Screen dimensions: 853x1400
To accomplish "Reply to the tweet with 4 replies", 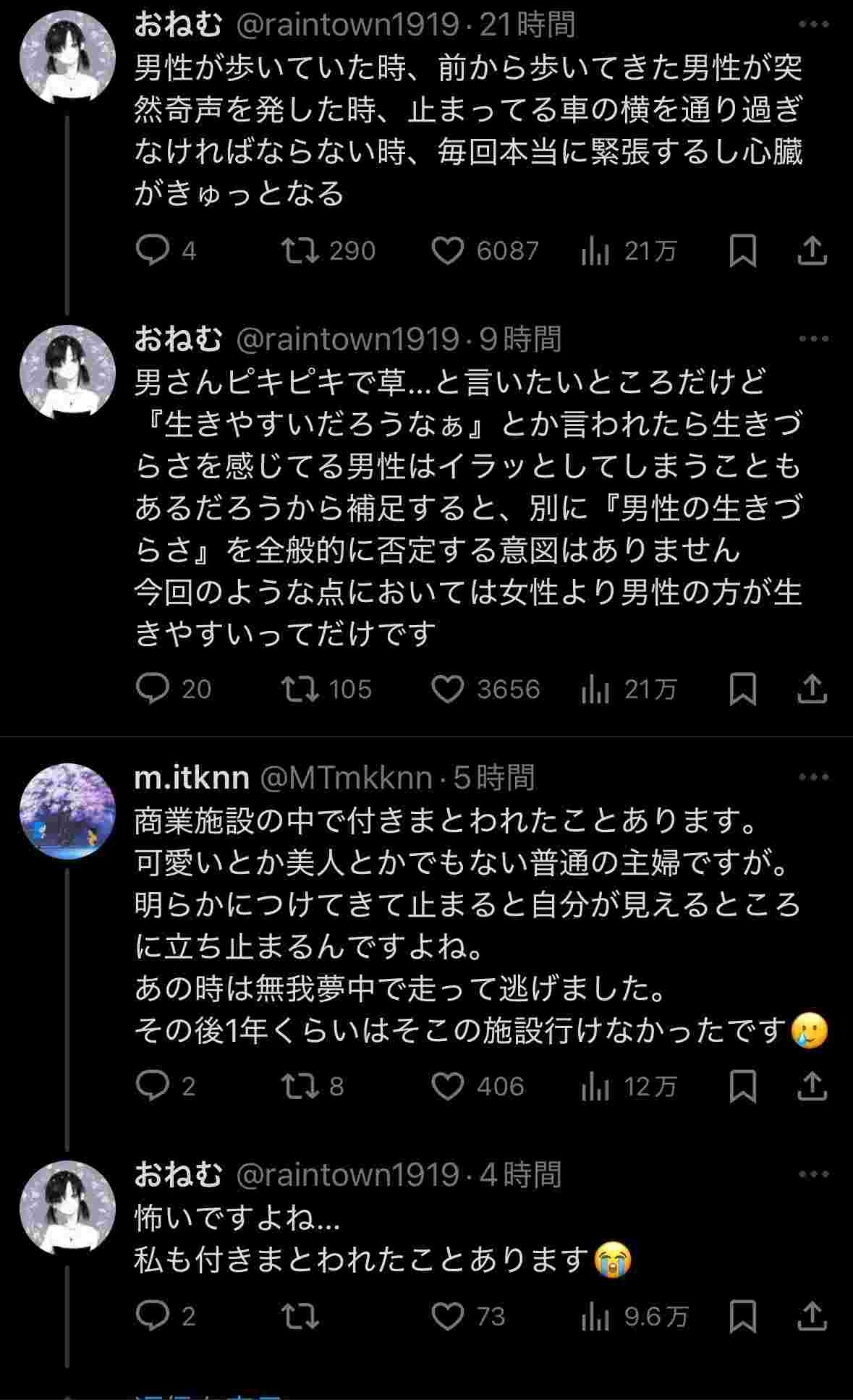I will pyautogui.click(x=152, y=251).
